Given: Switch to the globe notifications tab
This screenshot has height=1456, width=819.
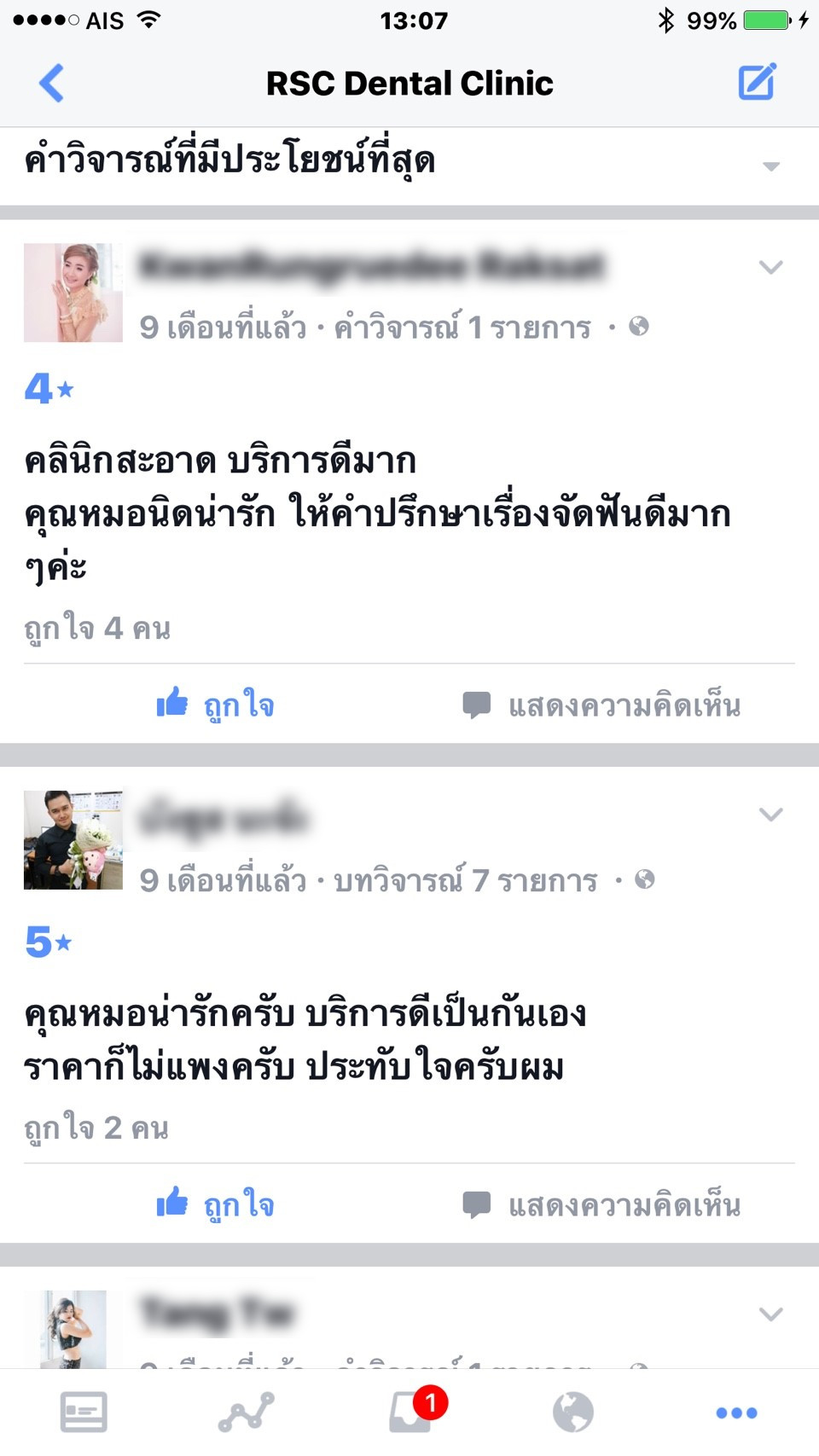Looking at the screenshot, I should coord(573,1412).
